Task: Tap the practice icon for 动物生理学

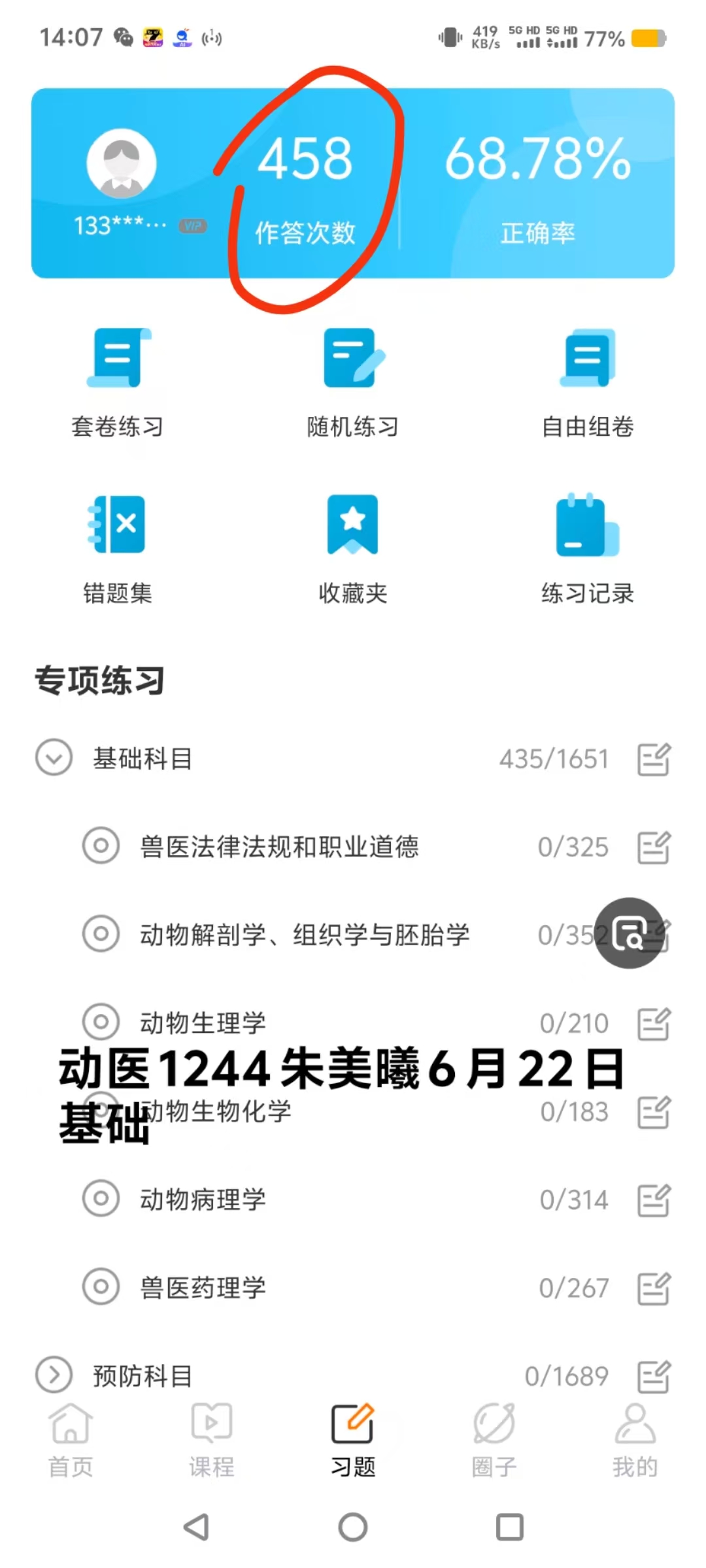Action: click(x=654, y=1023)
